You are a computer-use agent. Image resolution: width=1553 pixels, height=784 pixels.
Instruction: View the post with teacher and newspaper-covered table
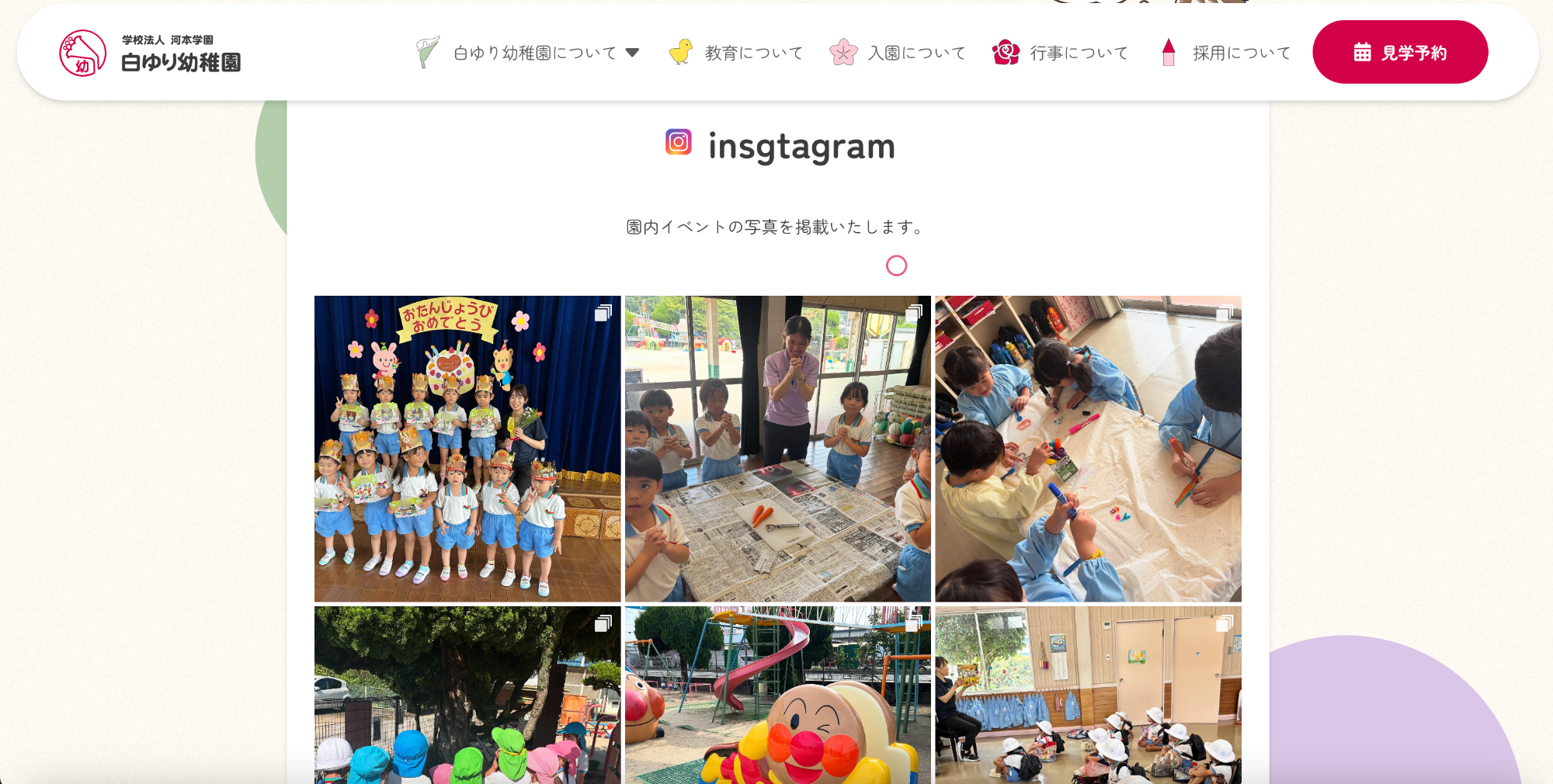(x=777, y=449)
